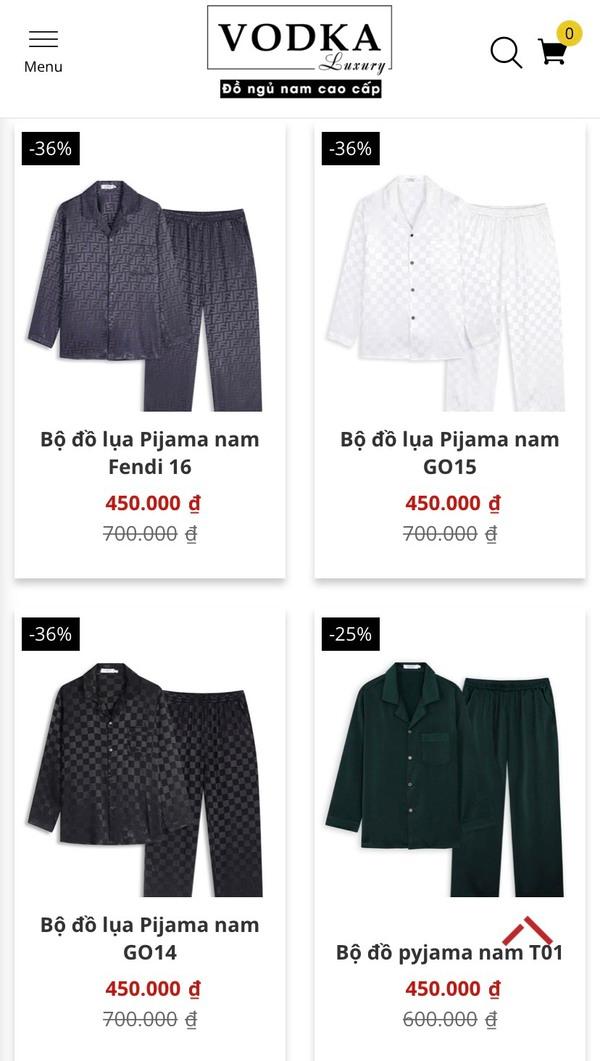Tap the red back-to-top arrow
Viewport: 600px width, 1061px height.
pyautogui.click(x=527, y=931)
